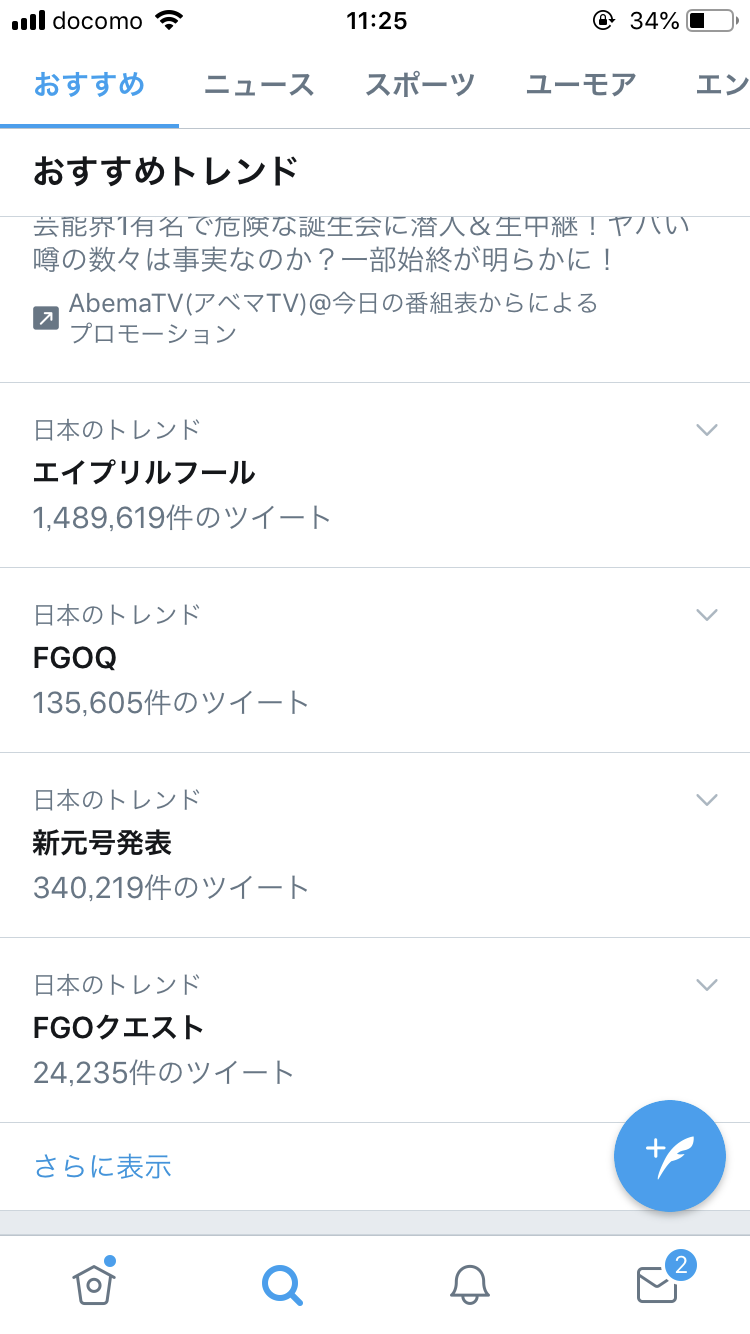
Task: Expand options chevron for FGOクエスト
Action: pos(707,985)
